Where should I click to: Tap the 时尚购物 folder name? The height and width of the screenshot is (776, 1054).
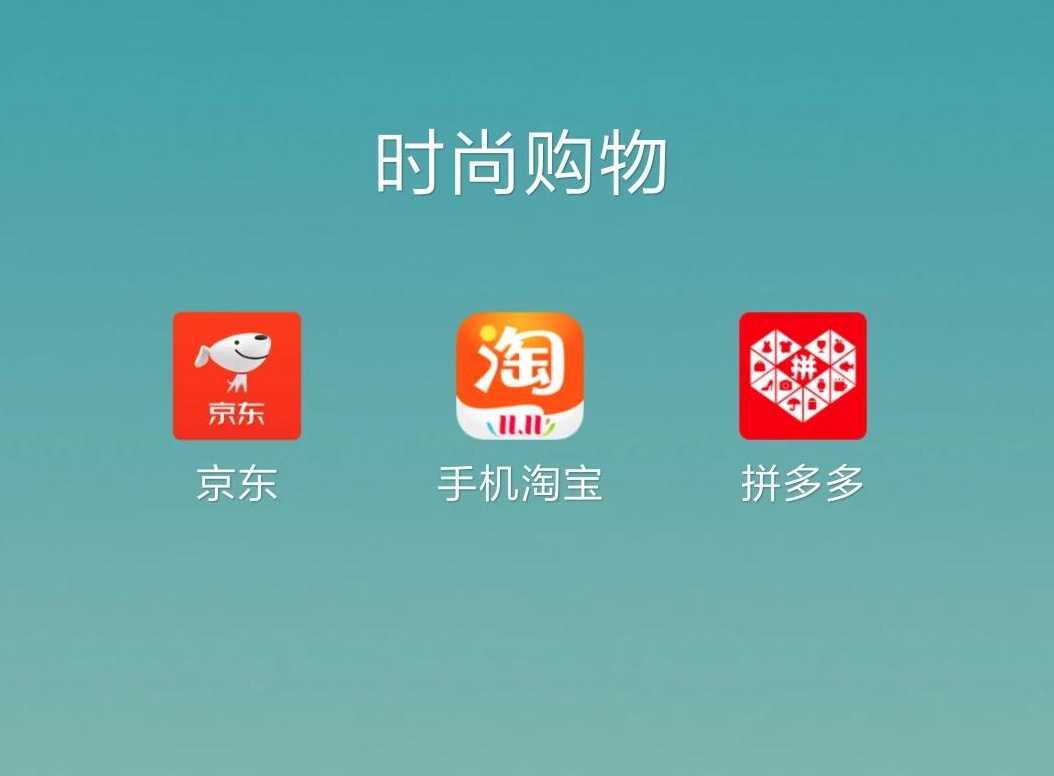click(521, 163)
